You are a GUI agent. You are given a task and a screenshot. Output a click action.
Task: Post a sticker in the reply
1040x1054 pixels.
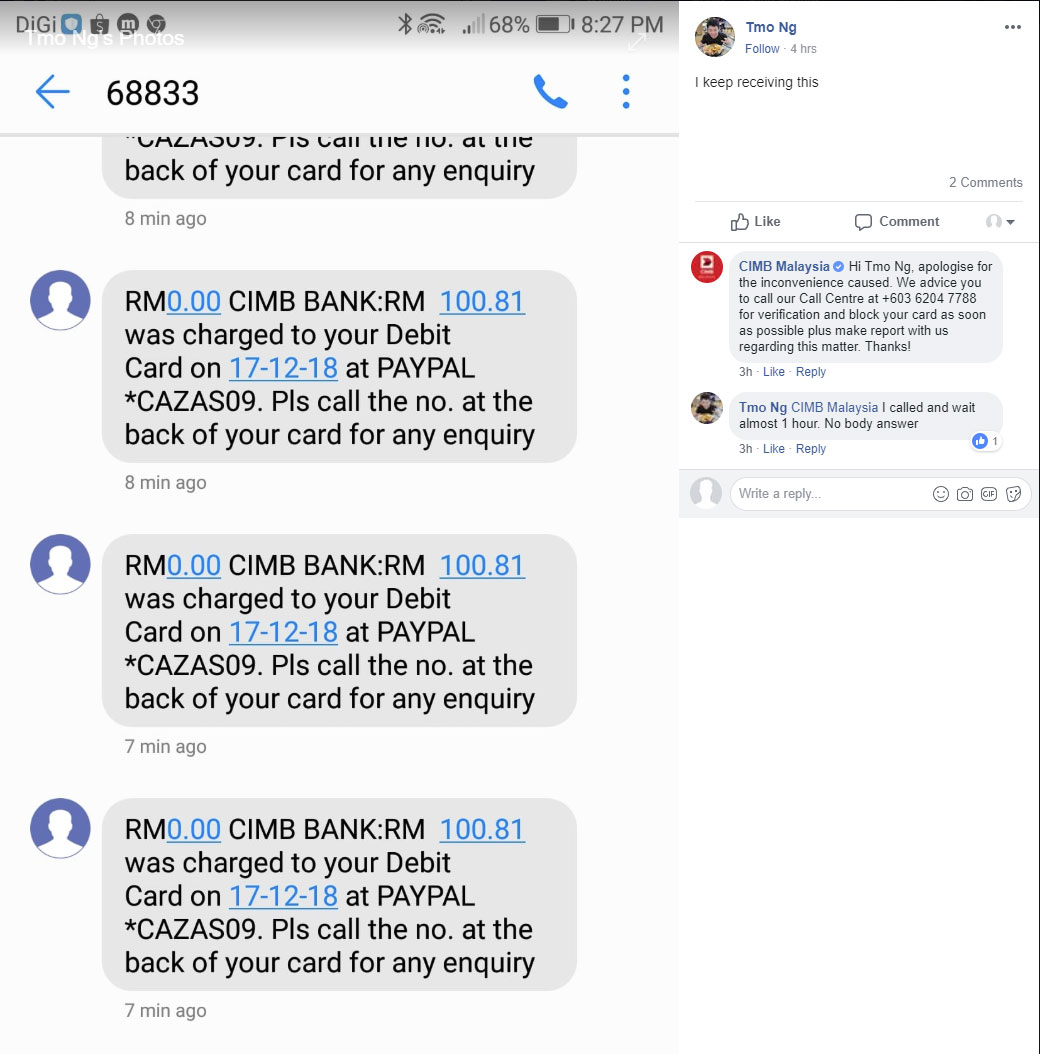1013,494
